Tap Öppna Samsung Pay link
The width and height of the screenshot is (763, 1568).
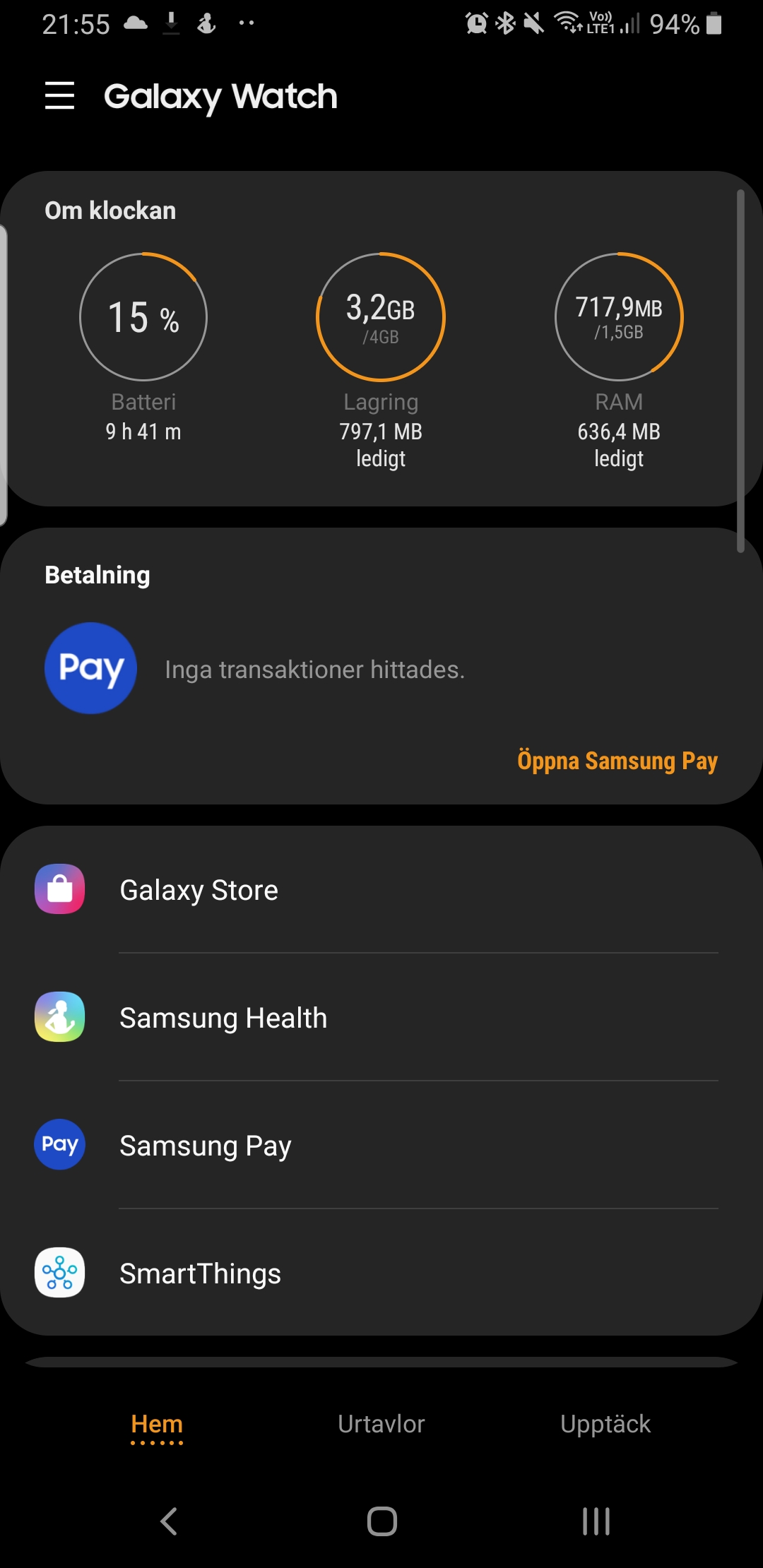point(617,761)
